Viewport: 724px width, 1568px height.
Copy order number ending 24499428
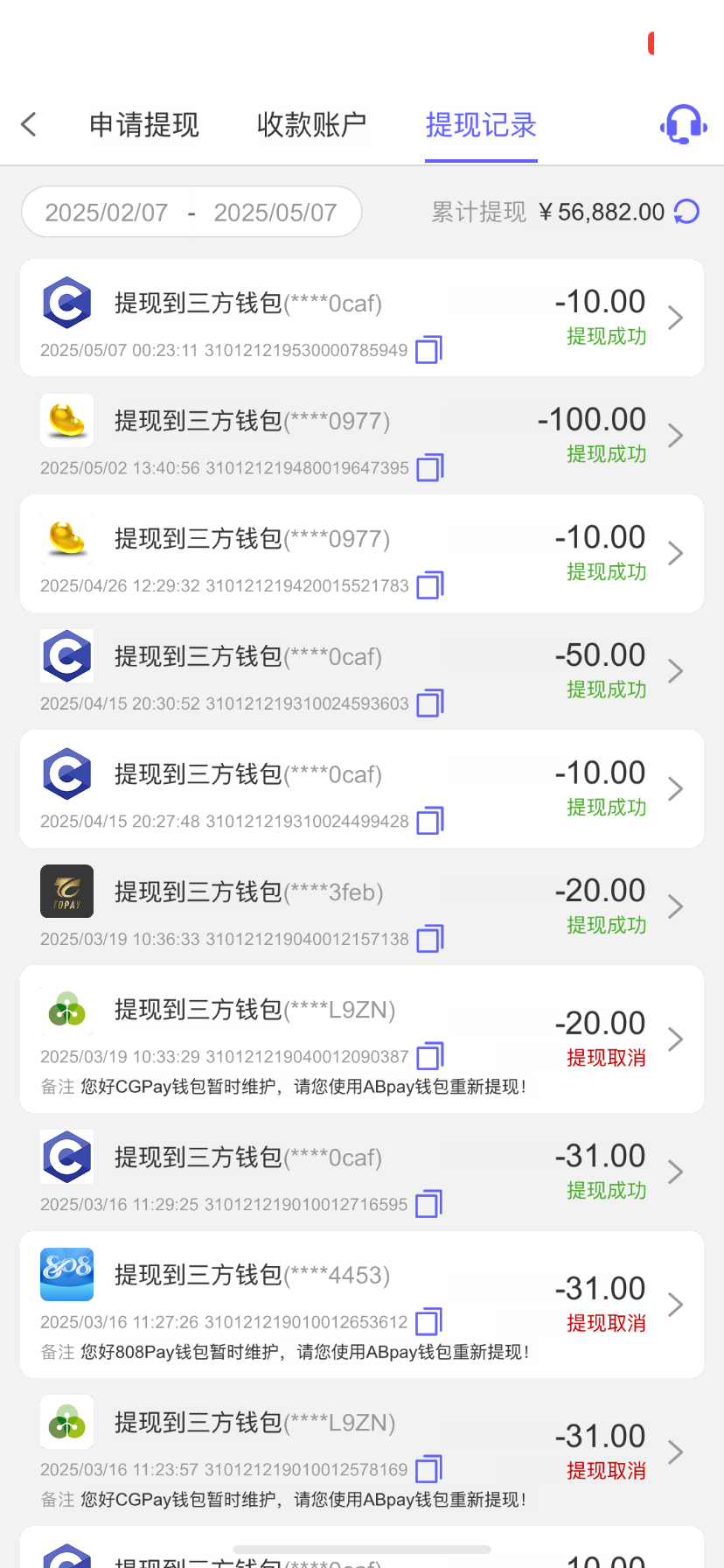coord(430,821)
